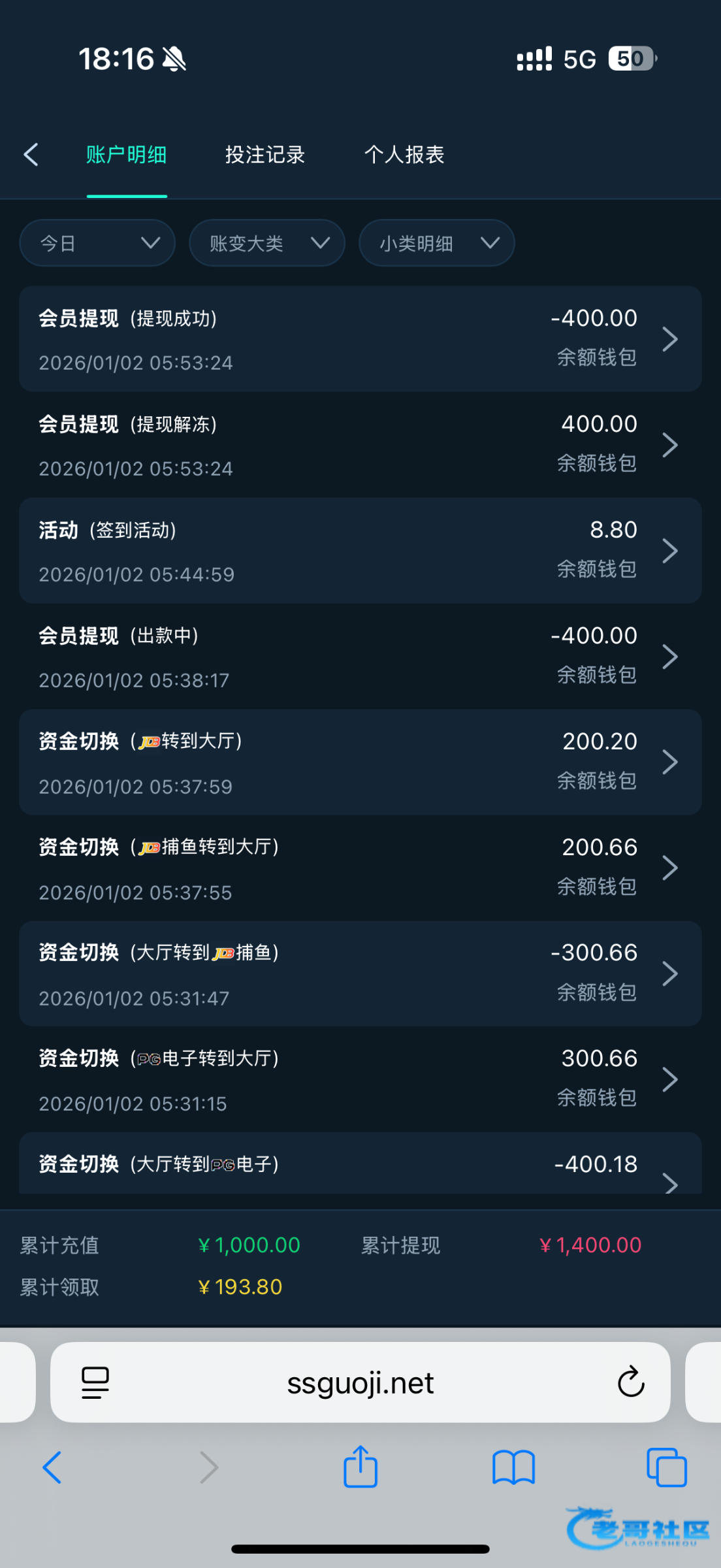Switch to the 个人报表 tab
The width and height of the screenshot is (721, 1568).
404,155
